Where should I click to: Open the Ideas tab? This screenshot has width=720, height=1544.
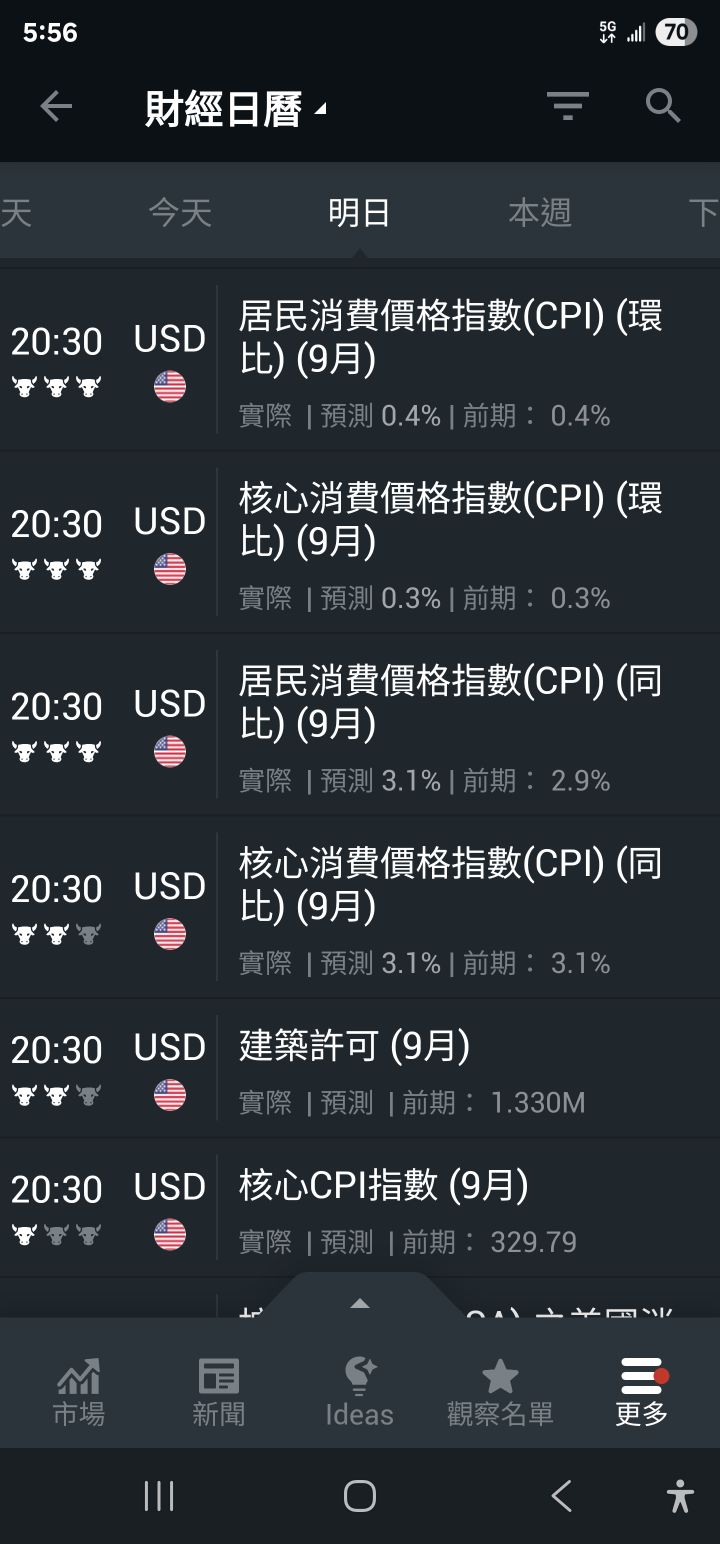point(359,1391)
